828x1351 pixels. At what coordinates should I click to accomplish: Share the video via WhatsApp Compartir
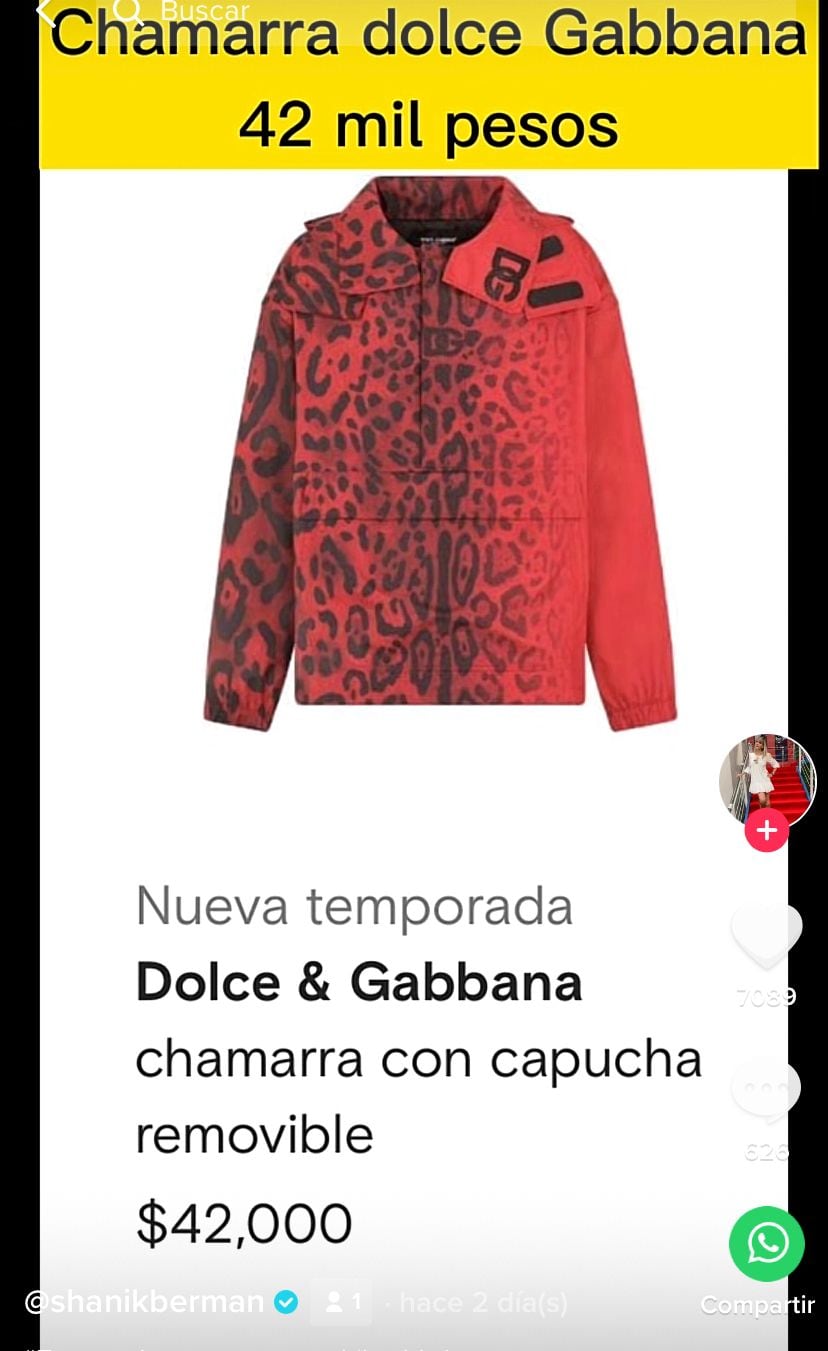767,1245
